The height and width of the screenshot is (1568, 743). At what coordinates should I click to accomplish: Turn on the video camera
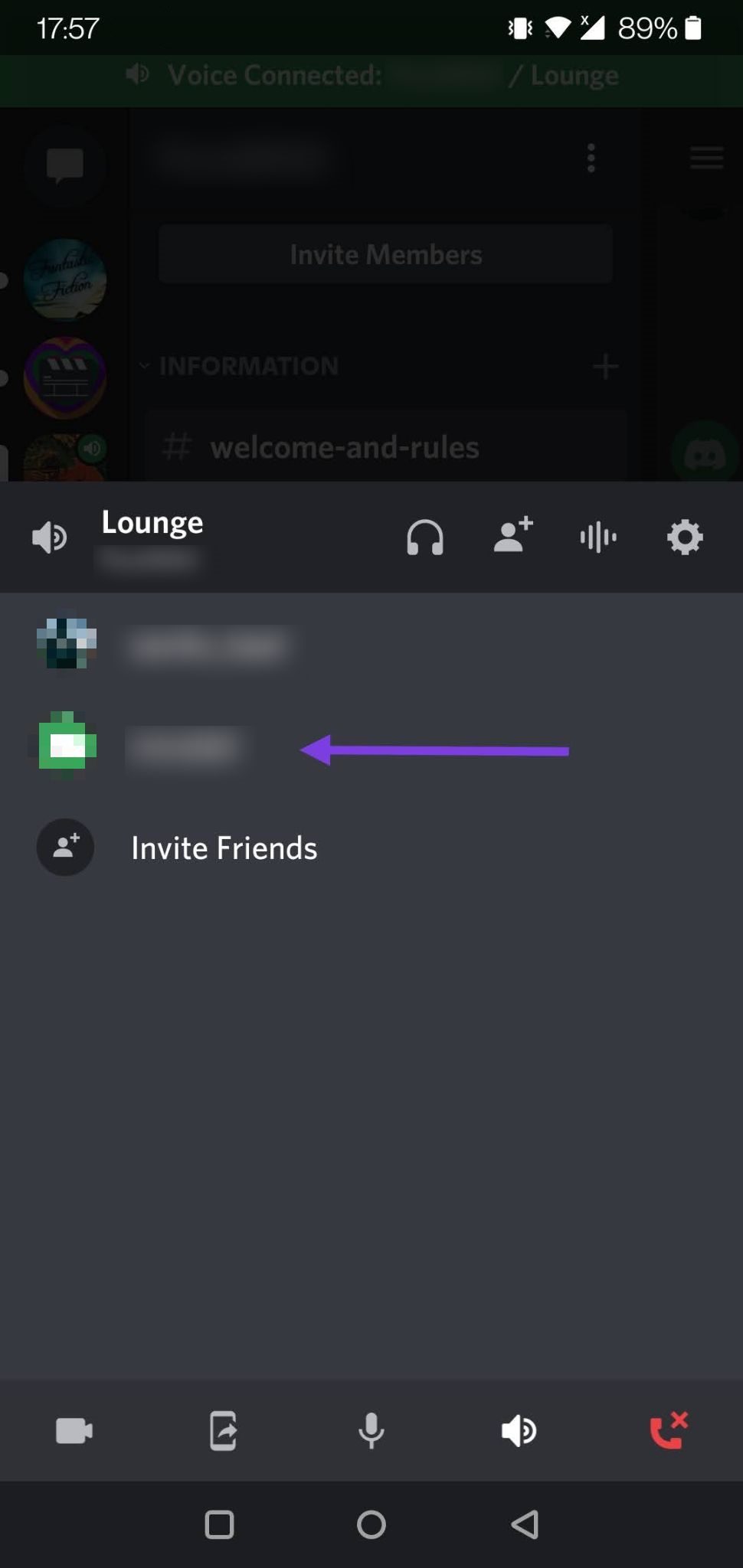click(x=74, y=1430)
